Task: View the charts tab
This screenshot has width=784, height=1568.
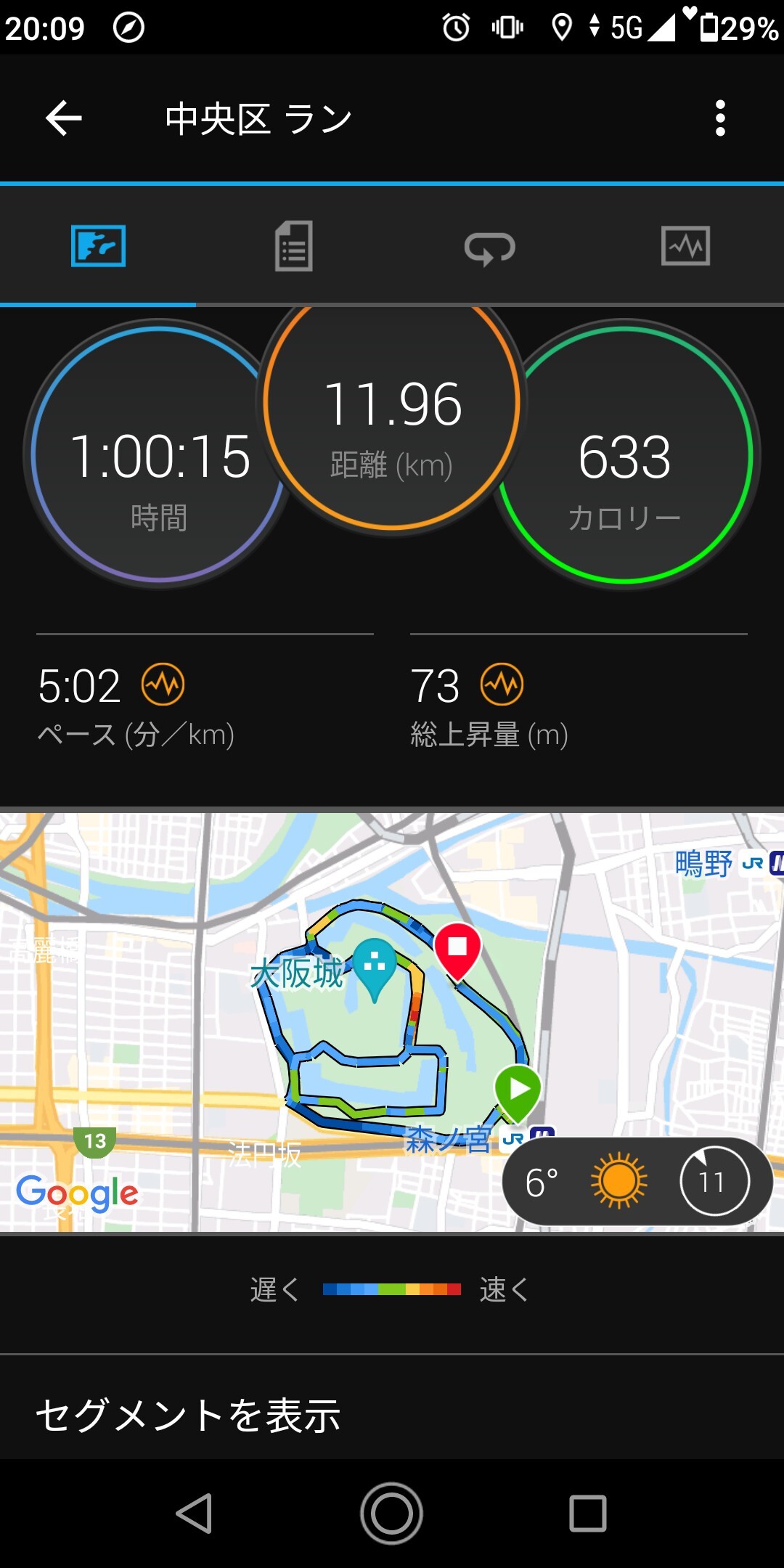Action: tap(685, 247)
